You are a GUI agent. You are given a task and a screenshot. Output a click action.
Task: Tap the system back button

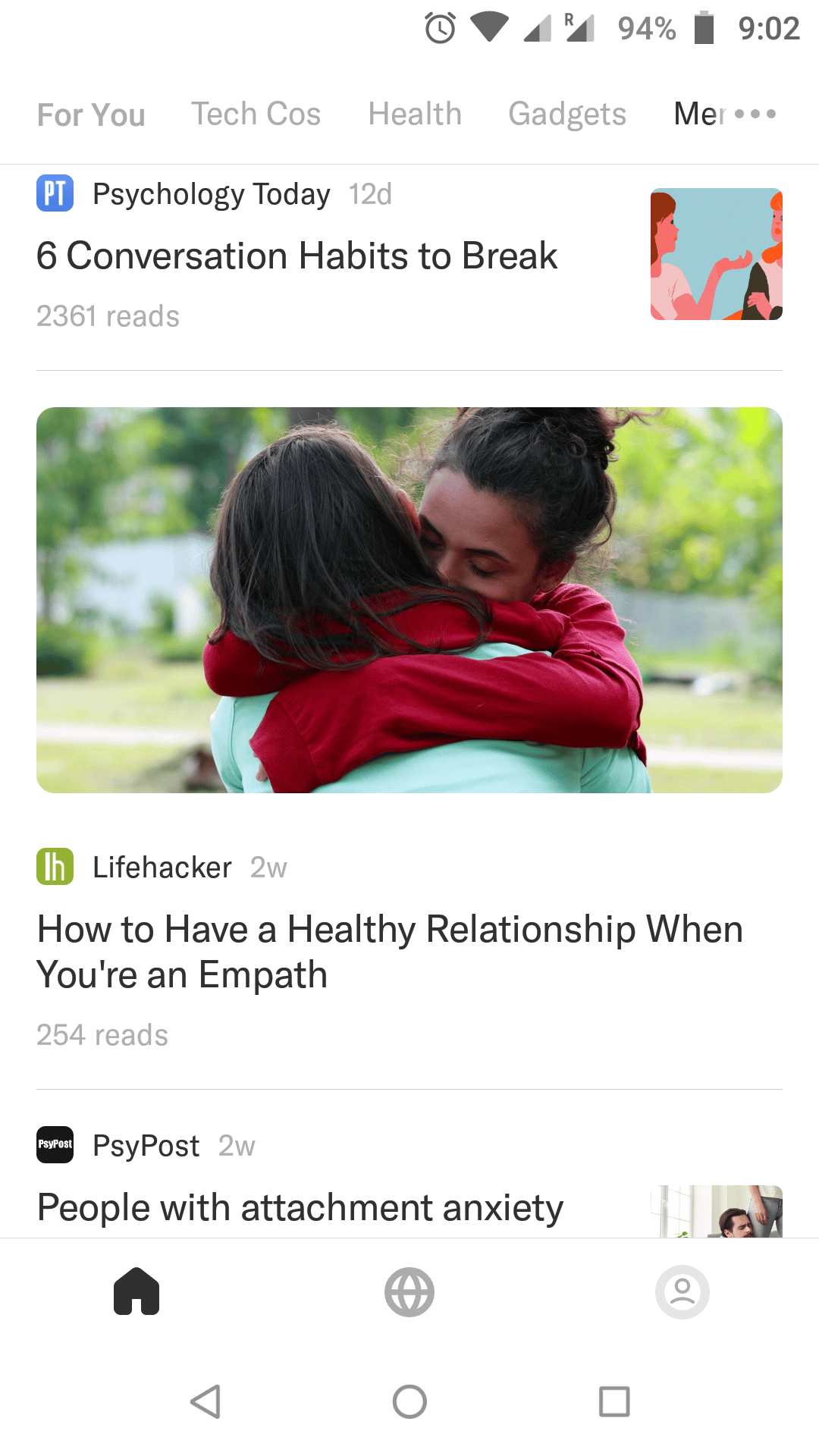(206, 1401)
